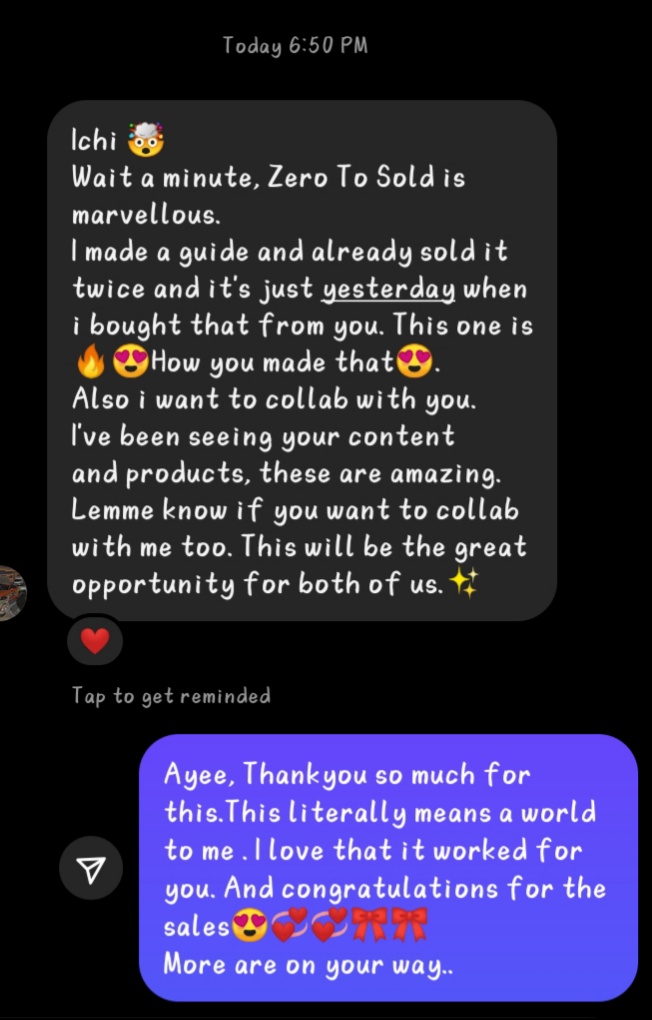Open the sender's profile picture

(10, 592)
